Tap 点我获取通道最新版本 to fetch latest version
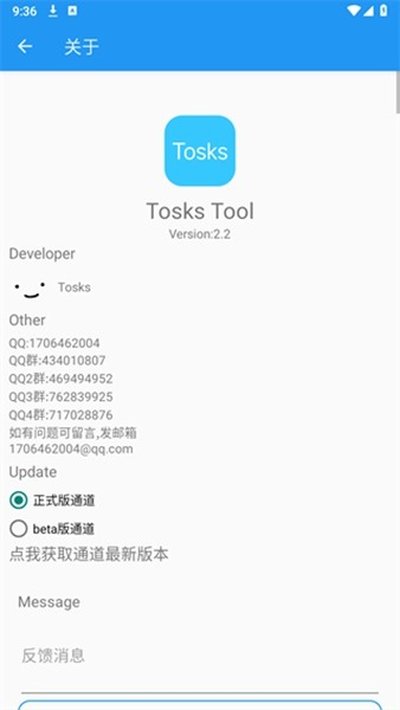Image resolution: width=400 pixels, height=710 pixels. coord(89,554)
